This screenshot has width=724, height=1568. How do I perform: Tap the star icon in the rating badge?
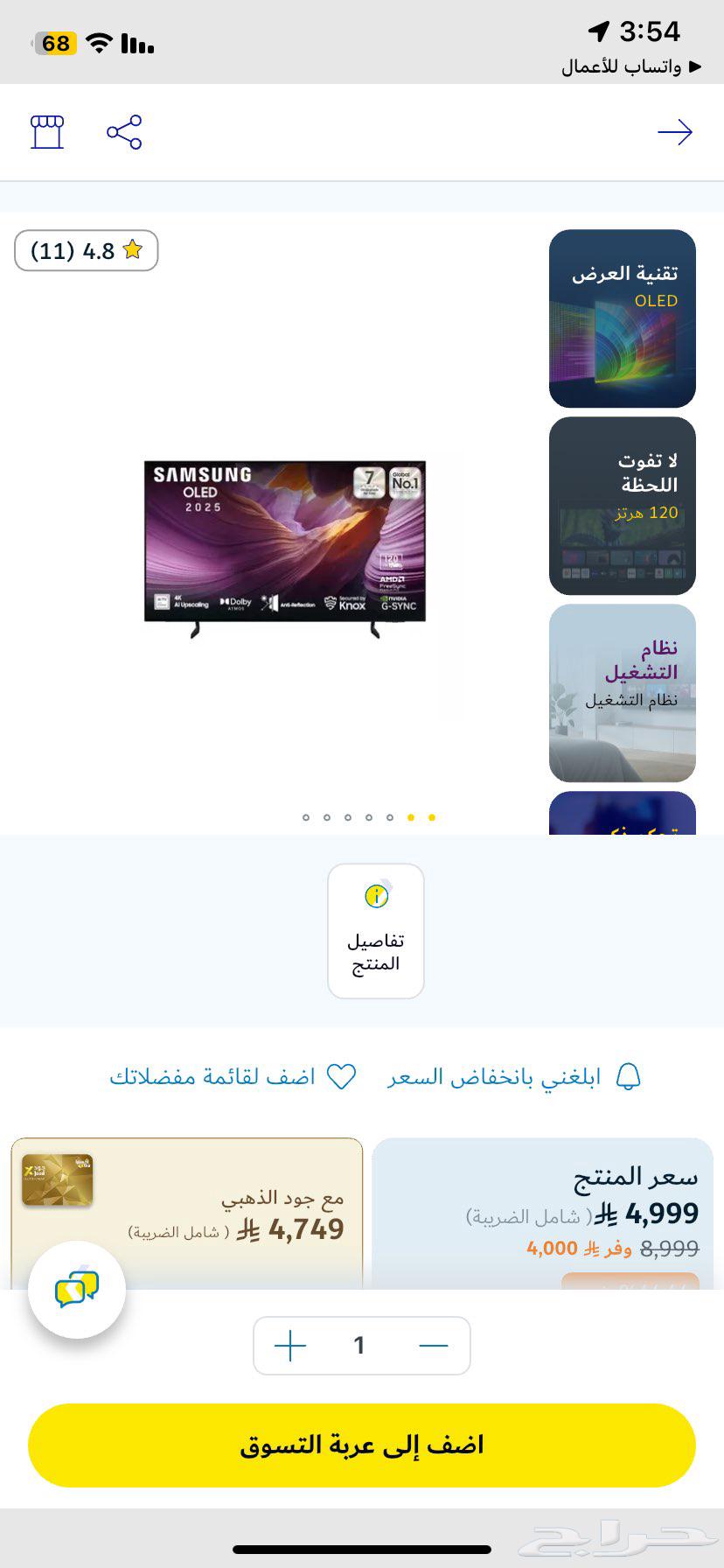(132, 249)
